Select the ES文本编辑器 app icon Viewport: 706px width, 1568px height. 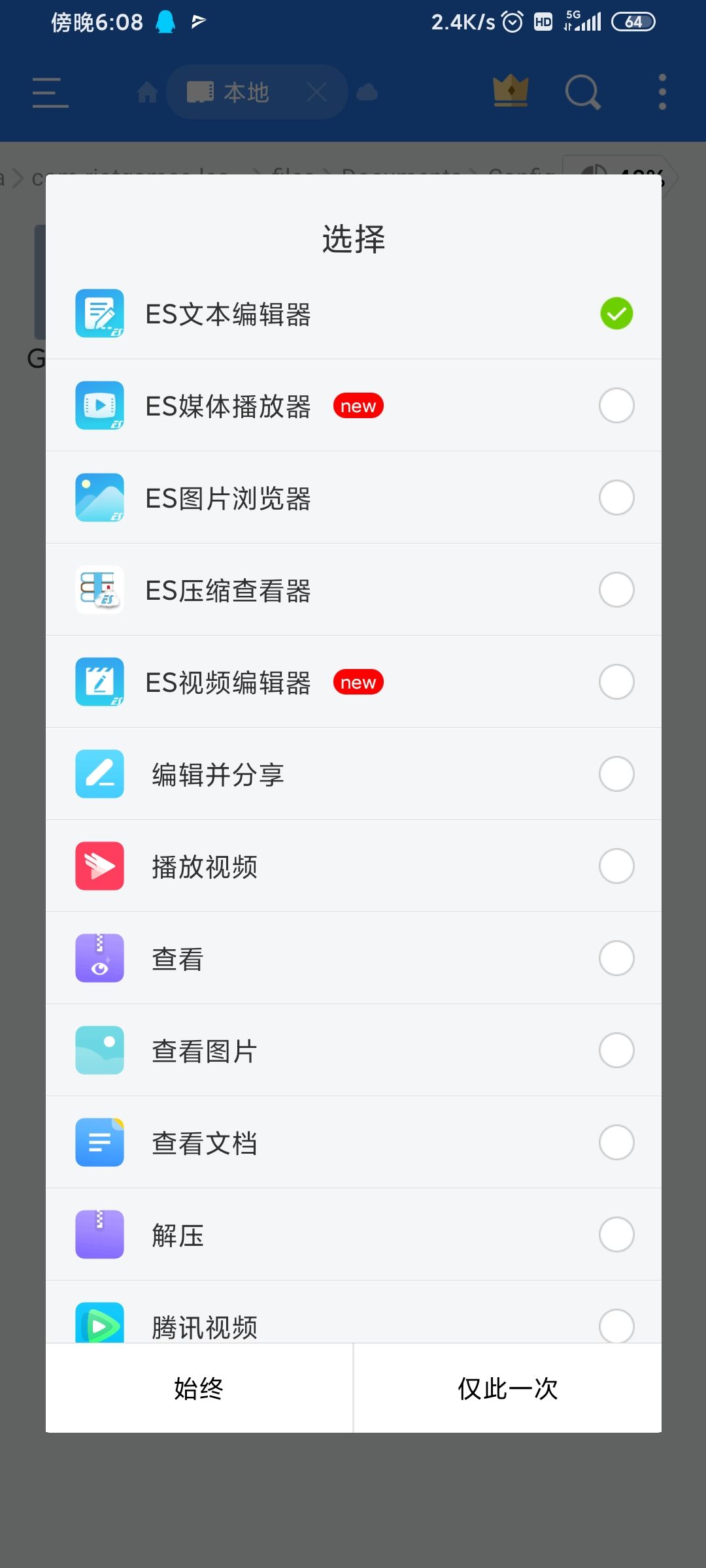99,314
